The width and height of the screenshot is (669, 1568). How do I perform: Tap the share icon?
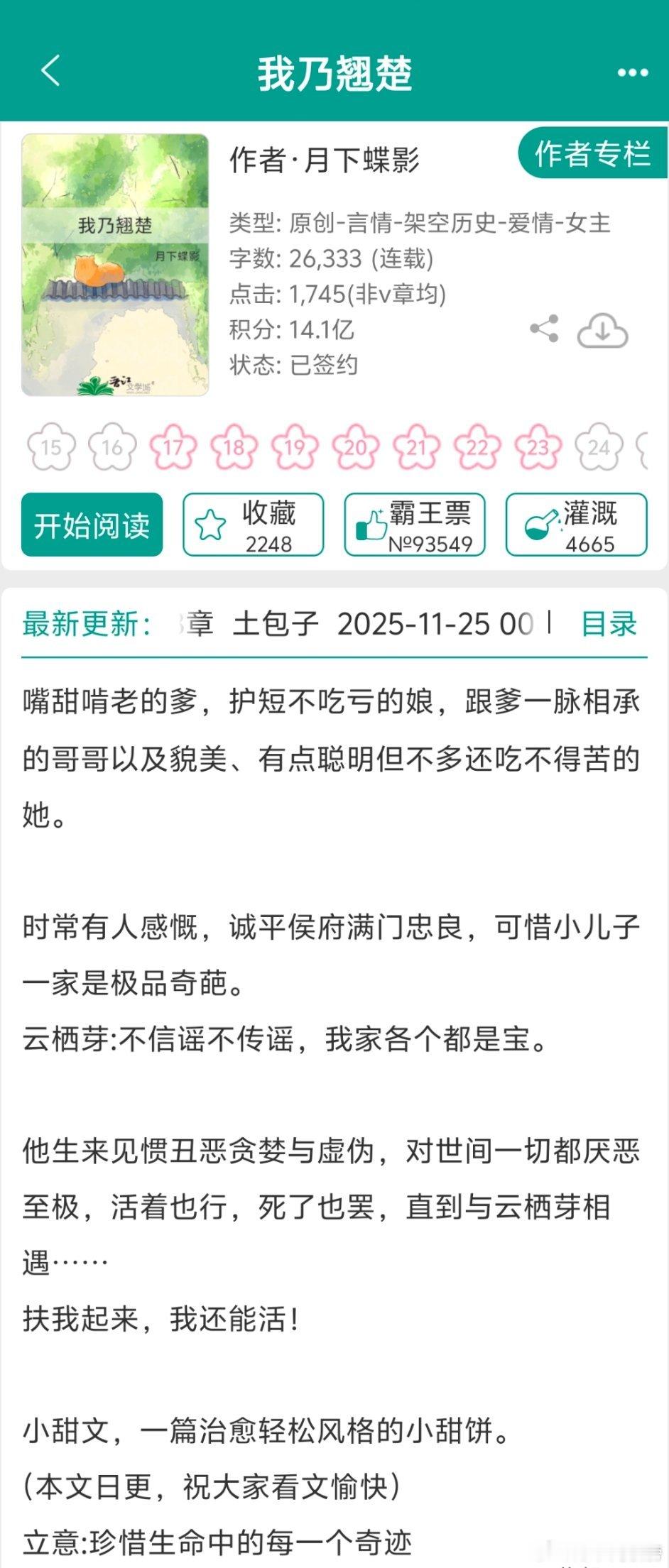[x=543, y=328]
